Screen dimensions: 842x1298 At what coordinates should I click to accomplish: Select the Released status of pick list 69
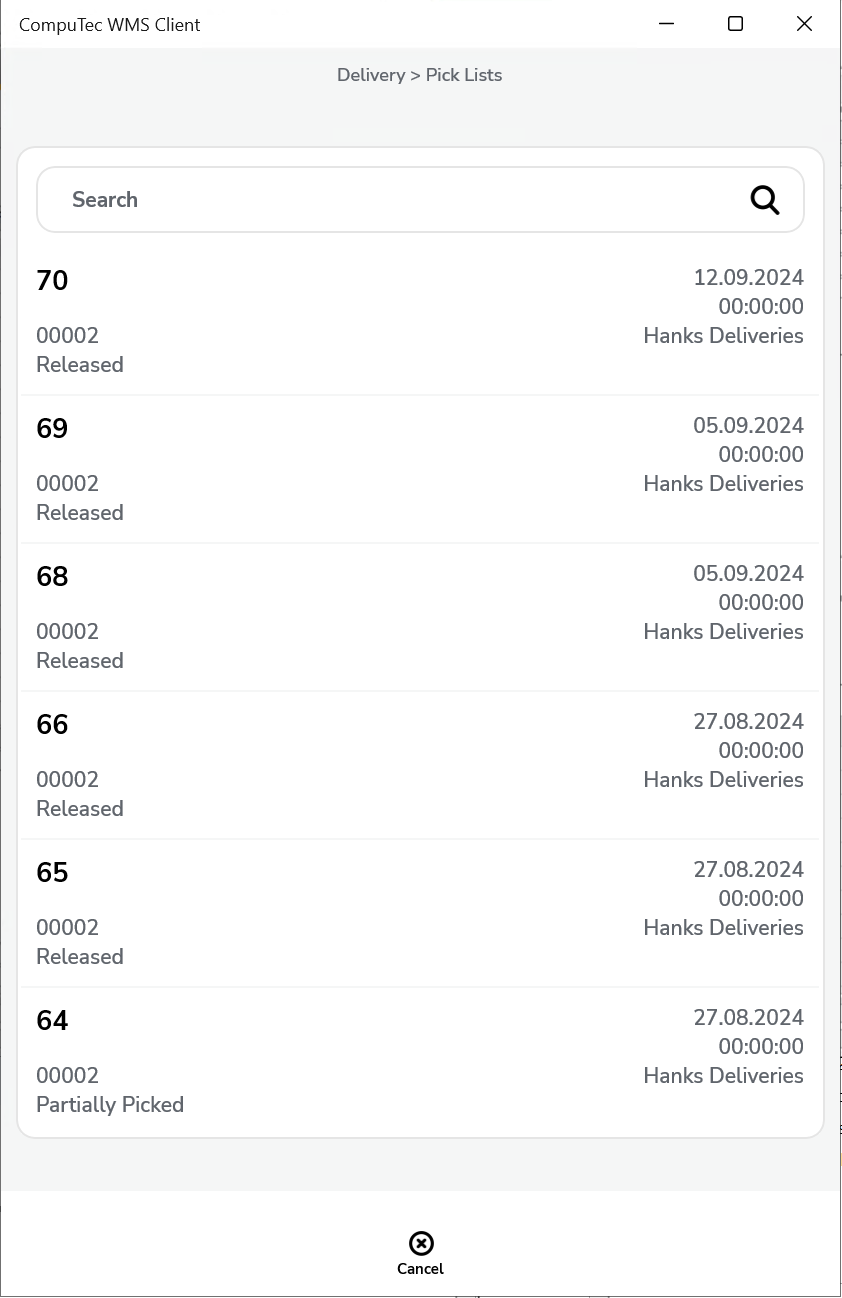click(79, 512)
